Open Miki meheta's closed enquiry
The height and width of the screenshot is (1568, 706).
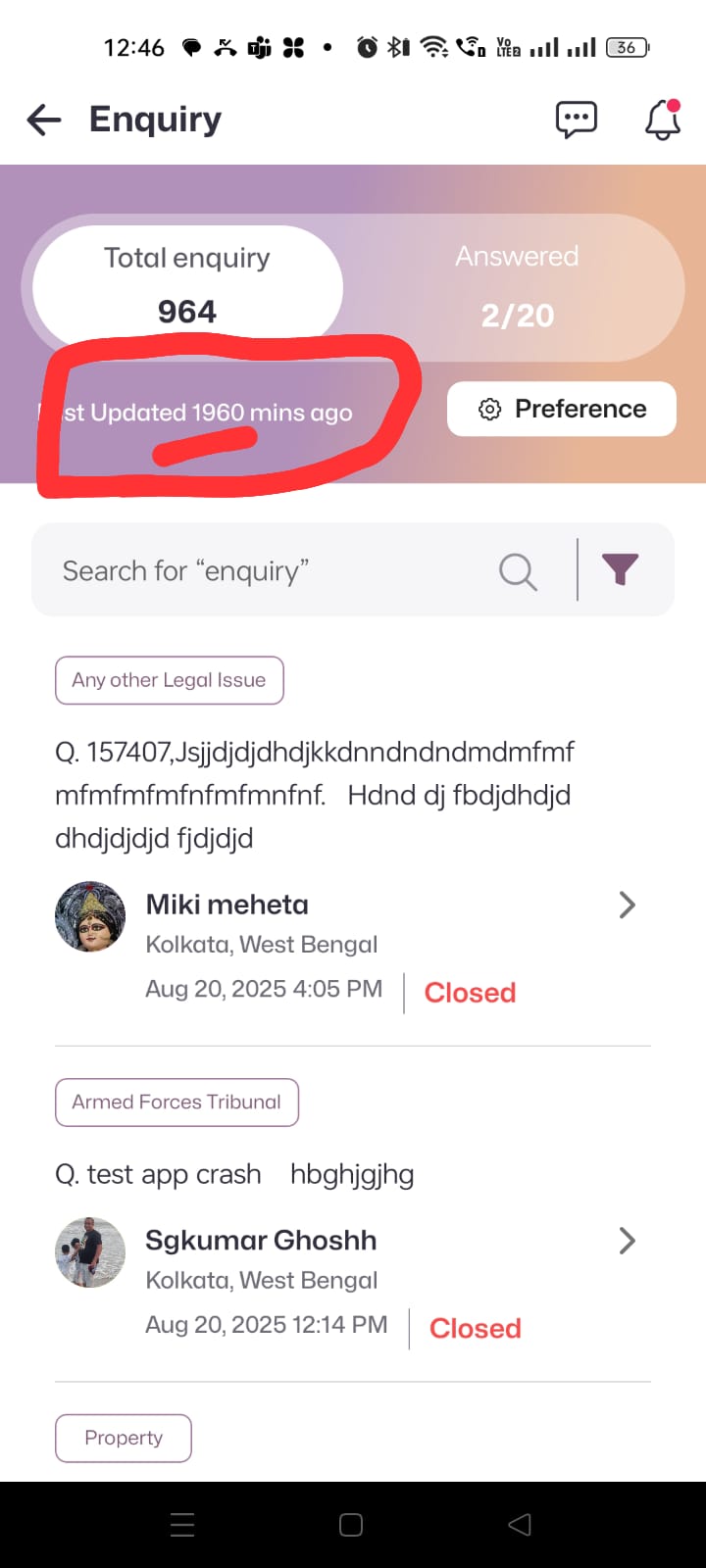(627, 905)
